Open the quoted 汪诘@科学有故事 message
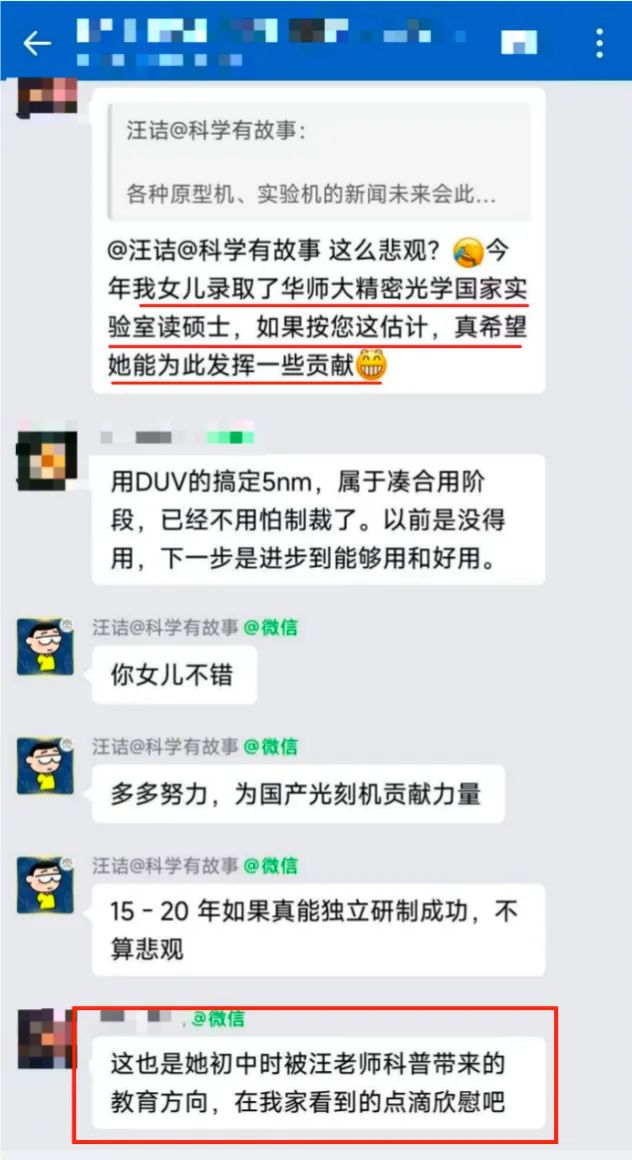This screenshot has width=632, height=1160. pos(320,161)
